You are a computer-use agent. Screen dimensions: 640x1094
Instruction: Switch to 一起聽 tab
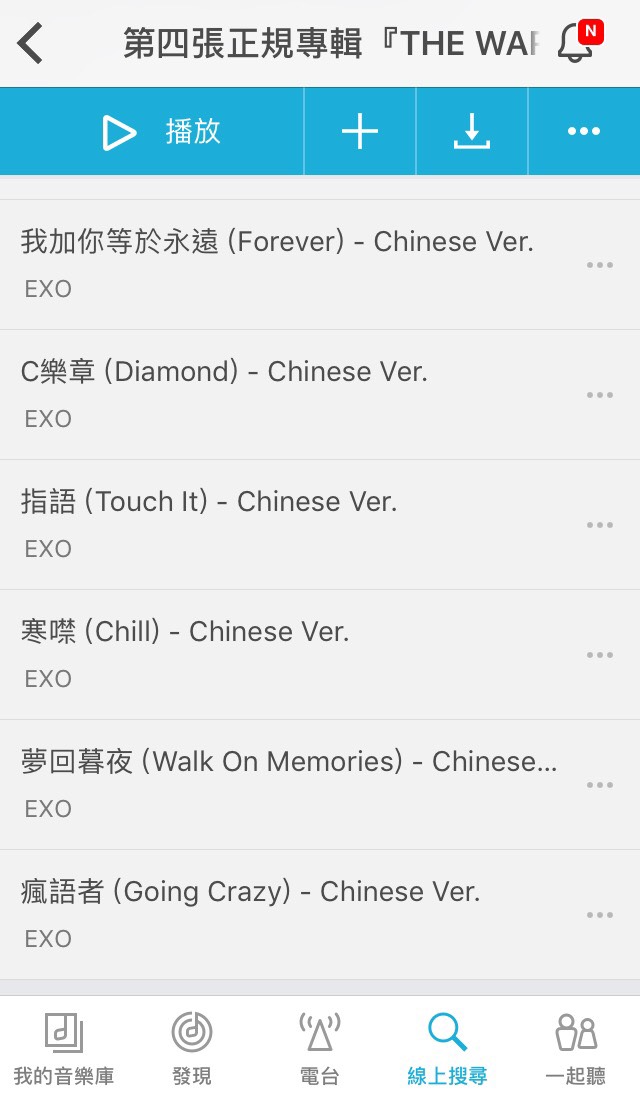tap(575, 1047)
